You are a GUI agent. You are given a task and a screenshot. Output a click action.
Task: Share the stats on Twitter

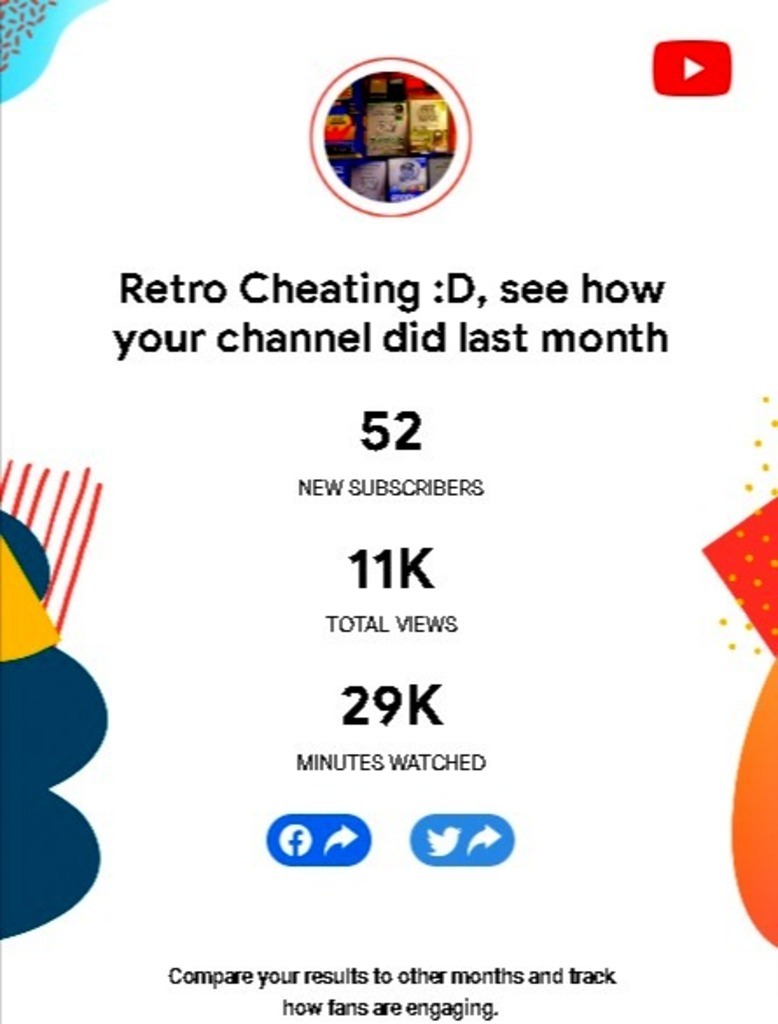click(x=462, y=841)
